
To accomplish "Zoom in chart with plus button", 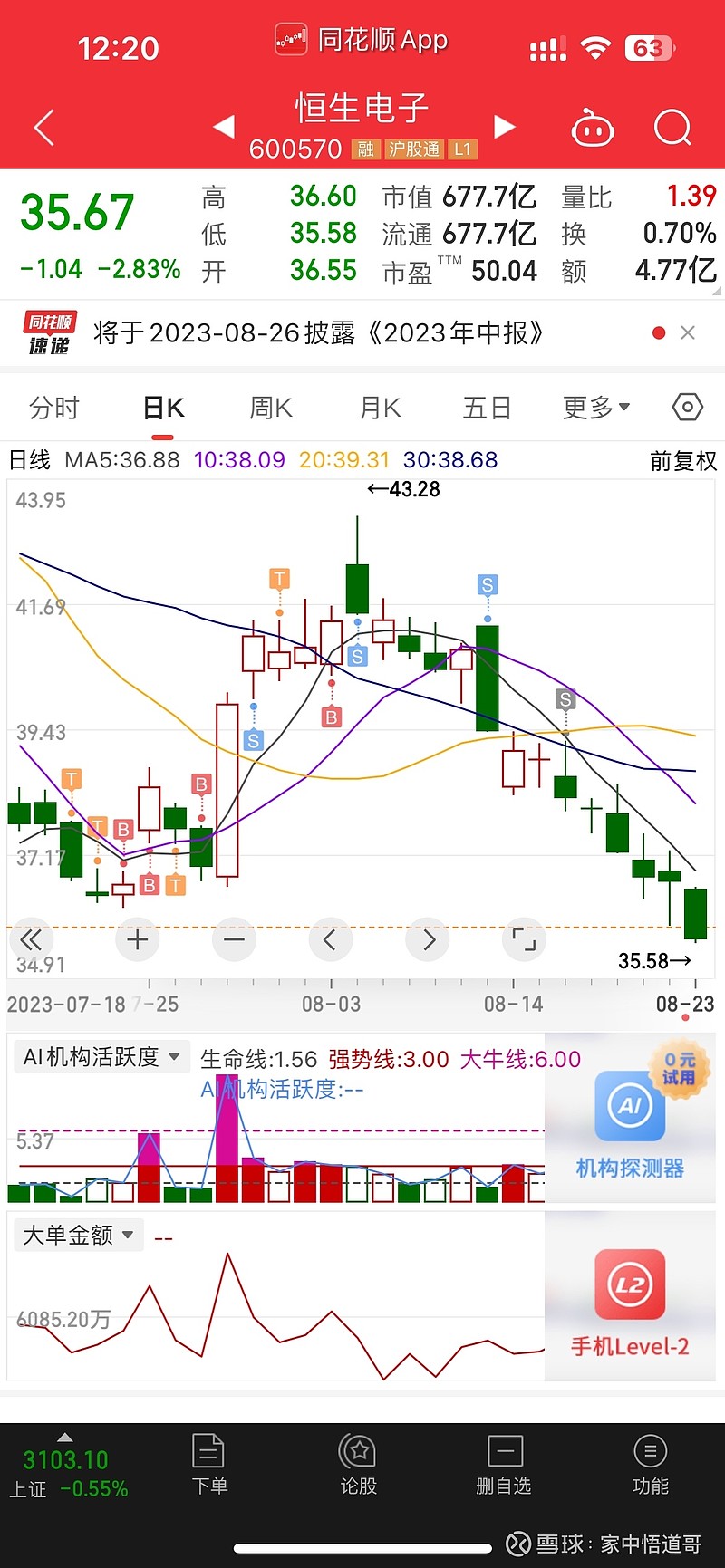I will pyautogui.click(x=138, y=940).
